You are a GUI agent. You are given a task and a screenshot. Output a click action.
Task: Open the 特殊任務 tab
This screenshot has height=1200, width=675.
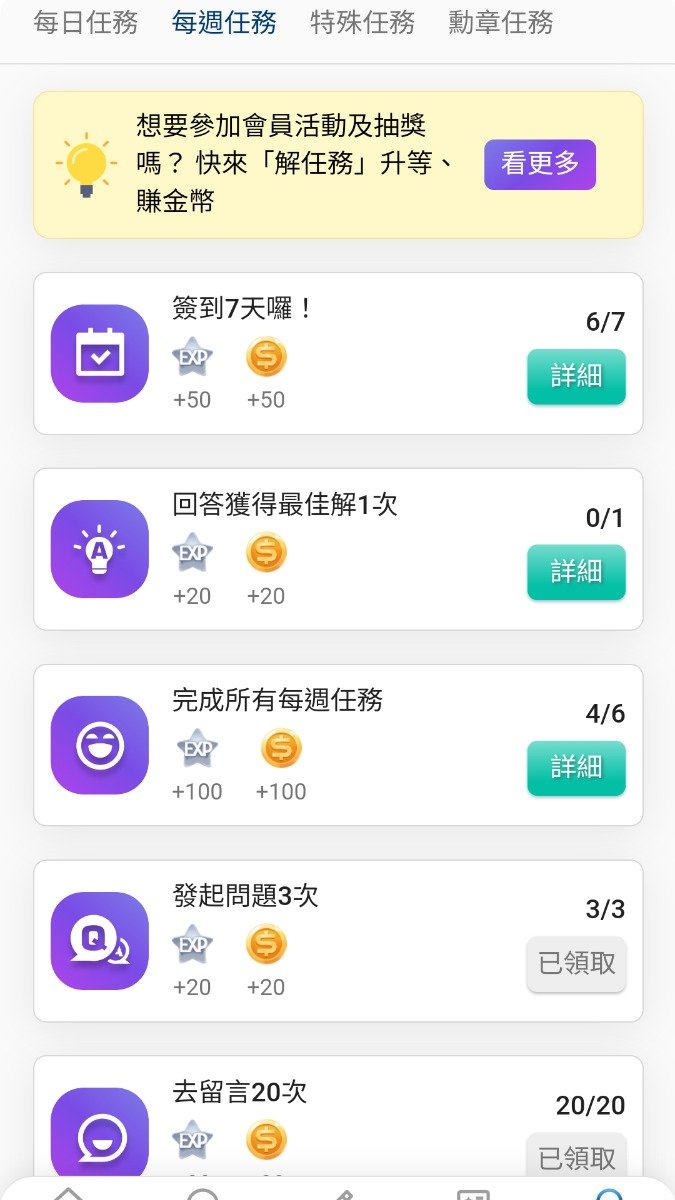363,23
